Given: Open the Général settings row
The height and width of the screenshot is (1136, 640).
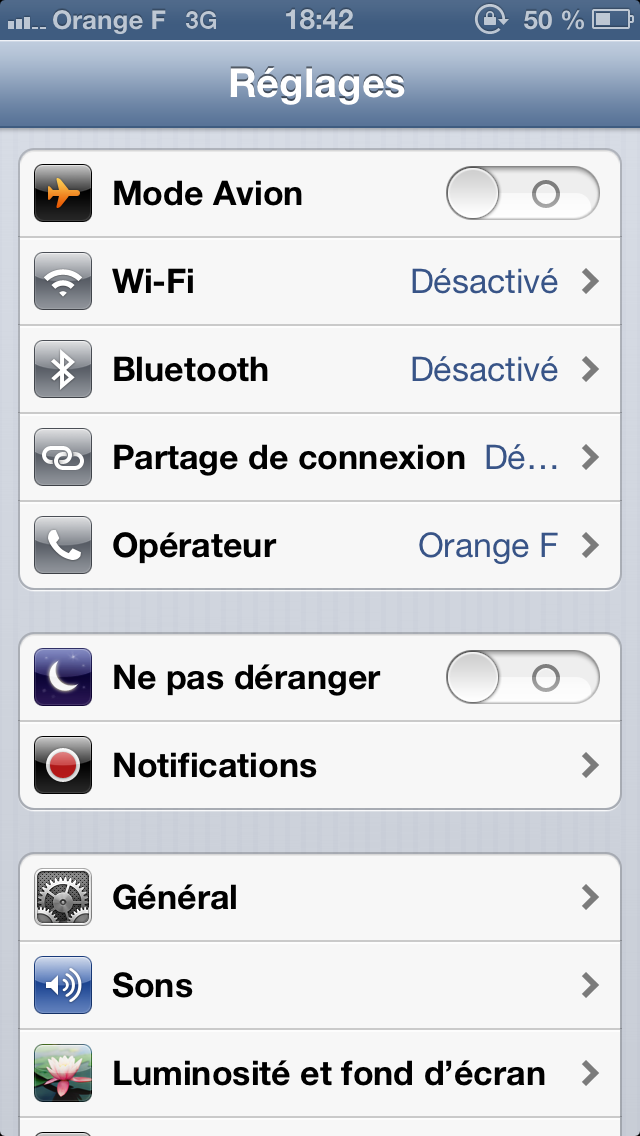Looking at the screenshot, I should pyautogui.click(x=320, y=898).
